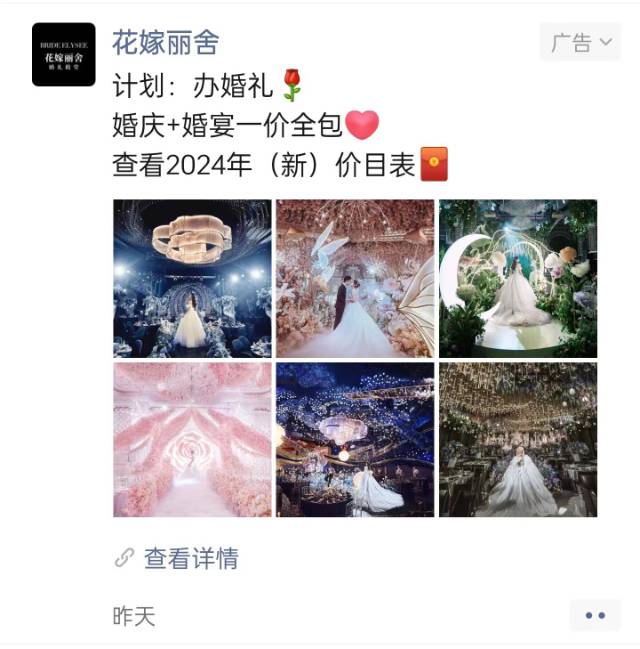The height and width of the screenshot is (649, 640).
Task: Open the blue starry banquet hall photo
Action: click(x=355, y=439)
